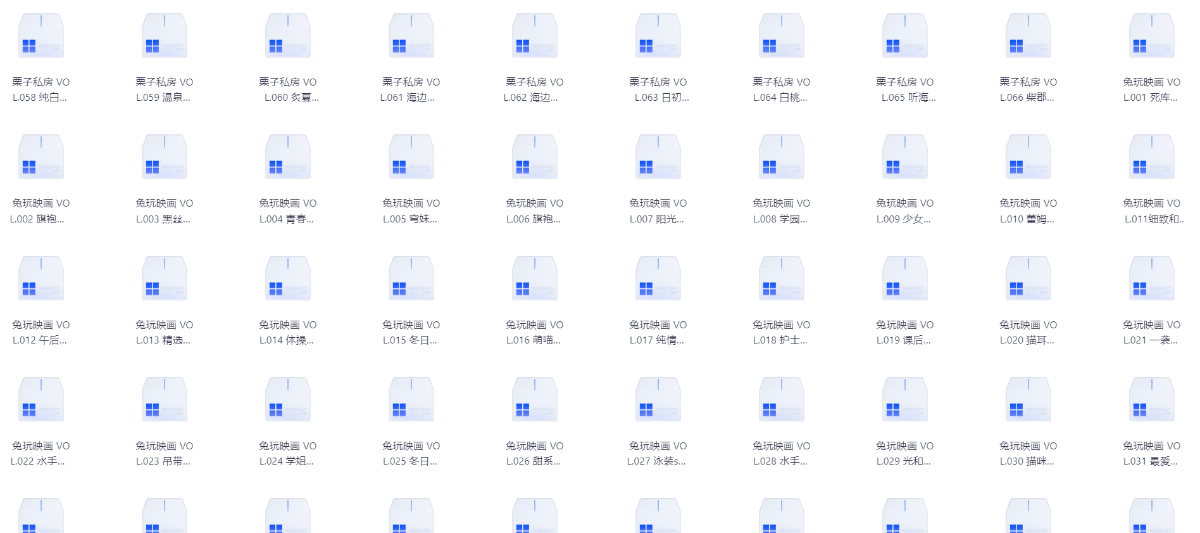This screenshot has height=533, width=1200.
Task: Open file 兔玩映画 VOL.009
Action: tap(905, 157)
